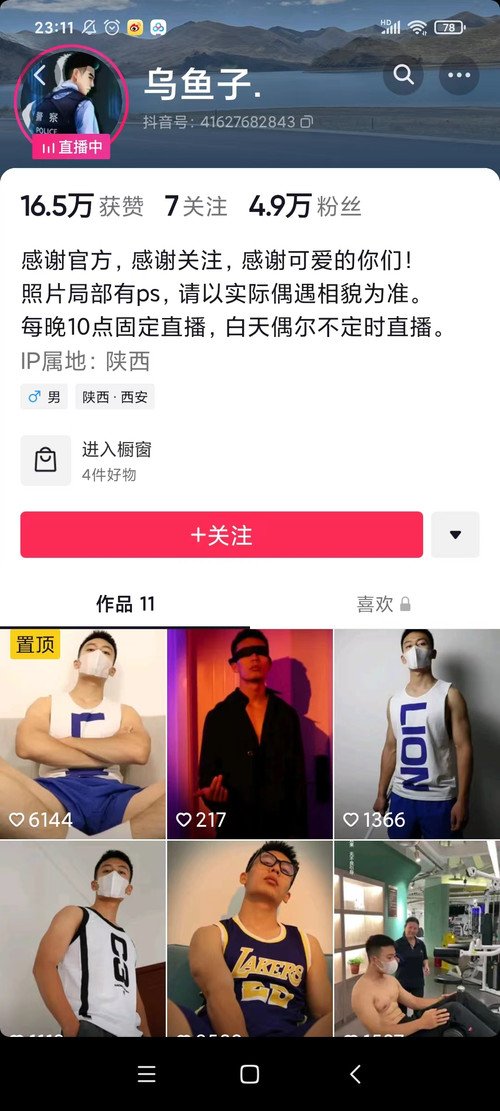View the 4.9万 粉丝 followers list
Image resolution: width=500 pixels, height=1111 pixels.
coord(305,206)
